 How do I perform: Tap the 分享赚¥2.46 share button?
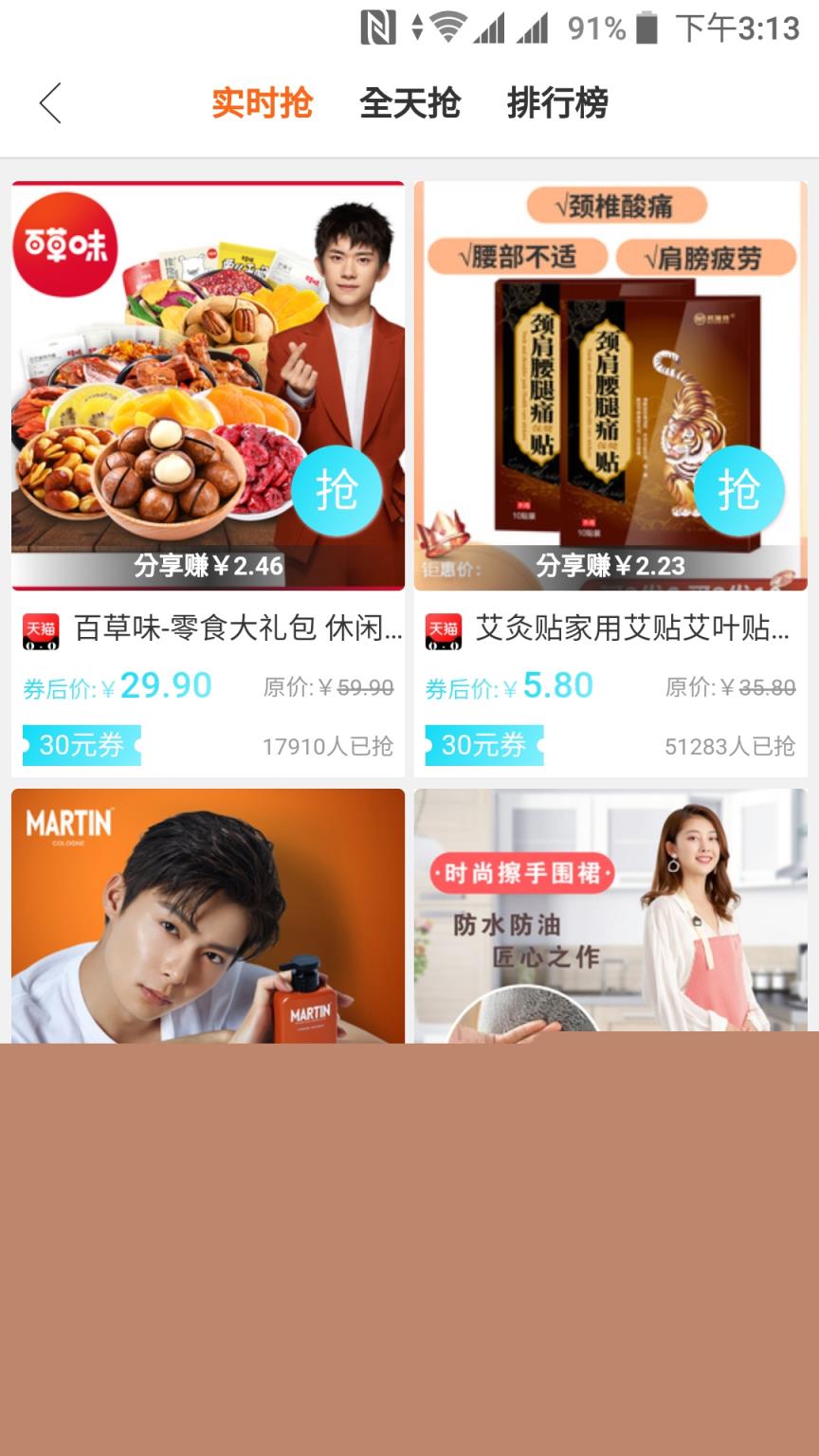click(208, 565)
